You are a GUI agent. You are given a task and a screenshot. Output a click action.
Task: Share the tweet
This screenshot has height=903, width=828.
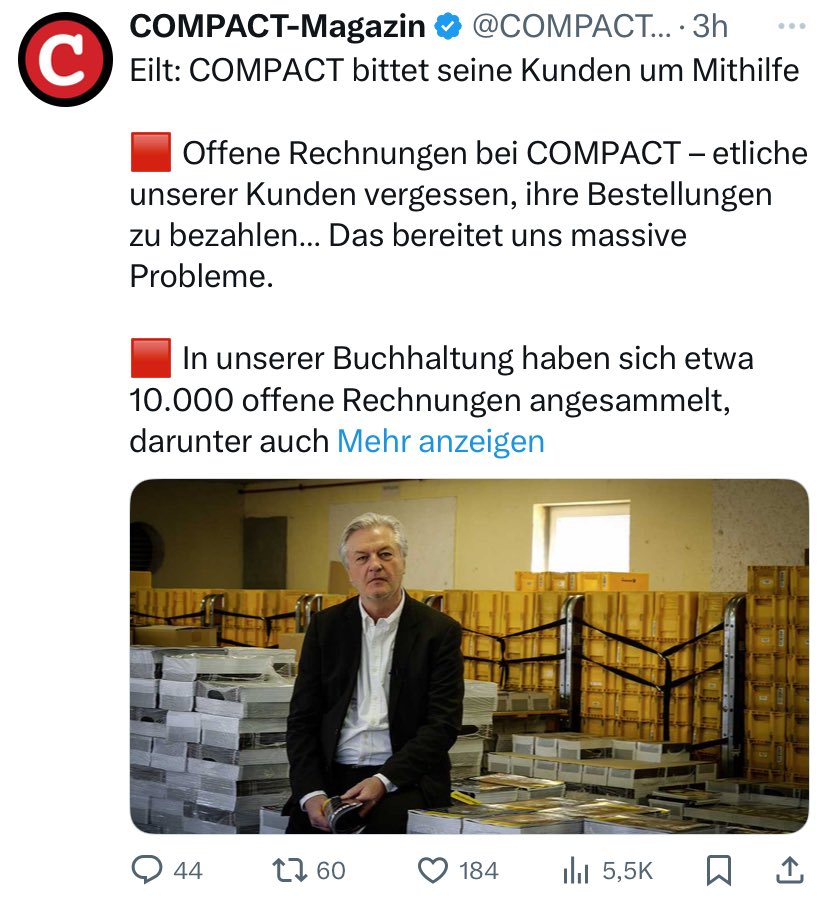(790, 871)
